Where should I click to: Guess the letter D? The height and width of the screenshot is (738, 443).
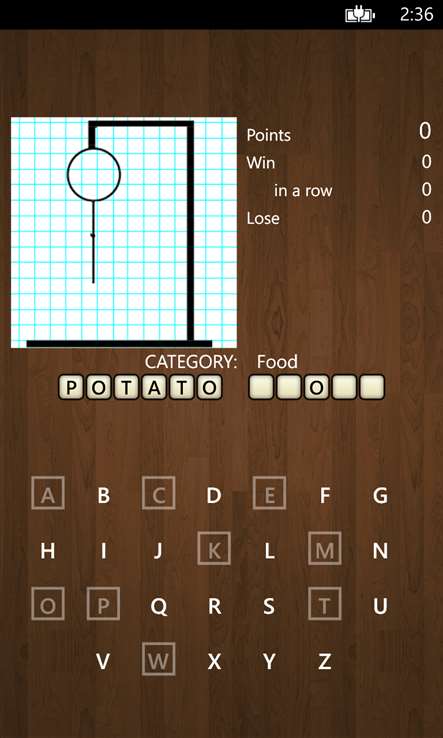pyautogui.click(x=214, y=495)
